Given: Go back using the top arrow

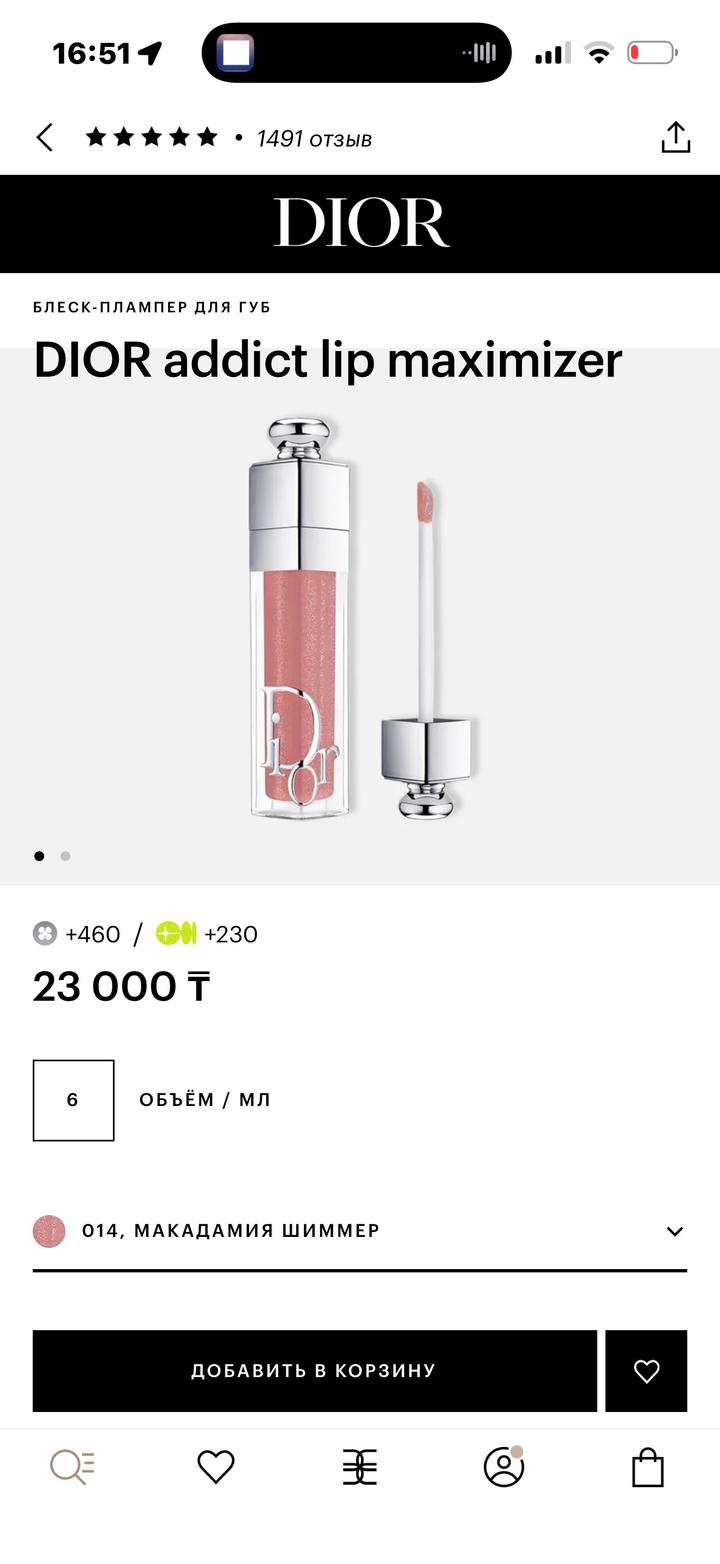Looking at the screenshot, I should click(45, 138).
